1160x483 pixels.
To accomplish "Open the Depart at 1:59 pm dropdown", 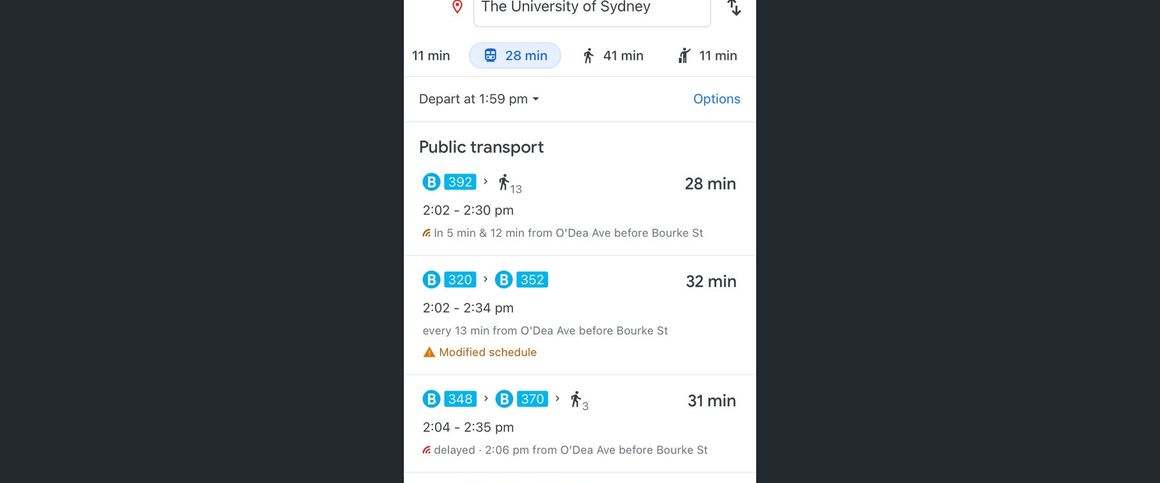I will point(479,99).
